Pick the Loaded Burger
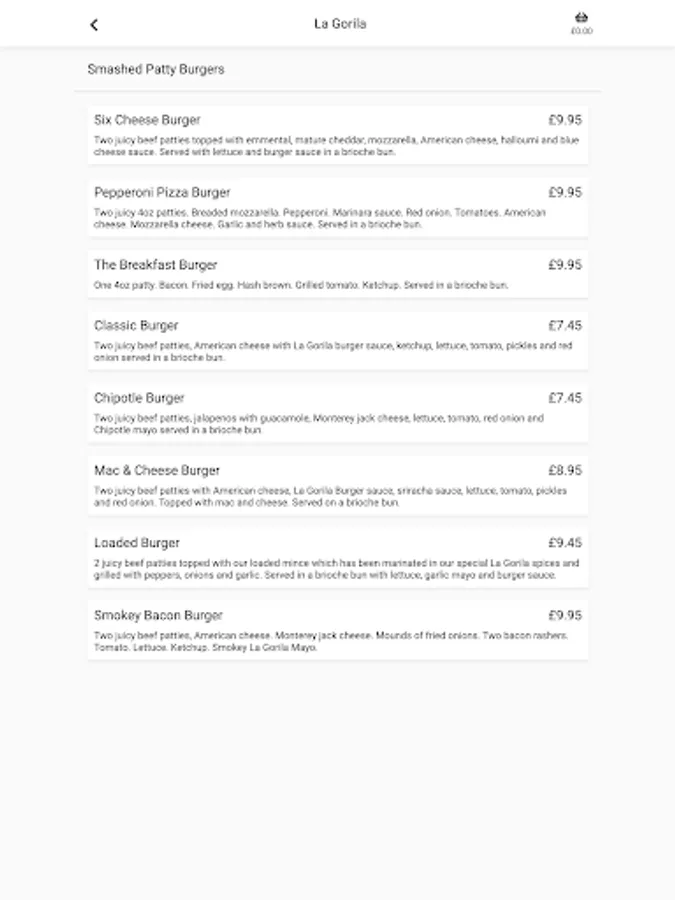The height and width of the screenshot is (900, 675). point(338,558)
